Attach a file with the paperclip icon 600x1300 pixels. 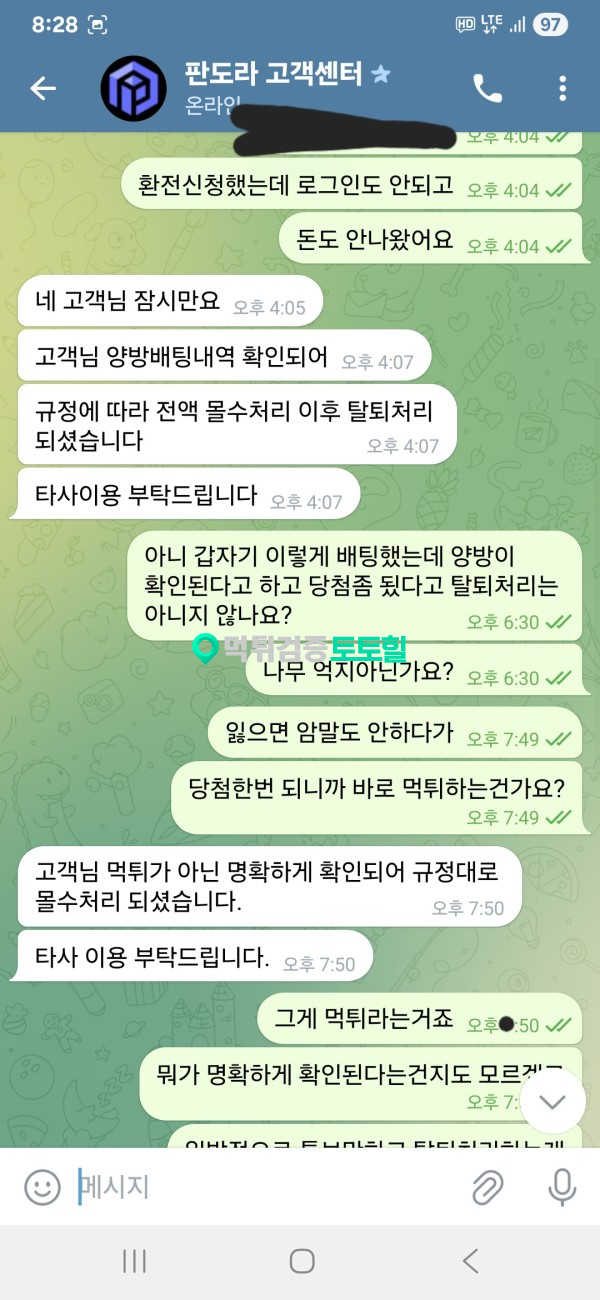click(x=487, y=1187)
